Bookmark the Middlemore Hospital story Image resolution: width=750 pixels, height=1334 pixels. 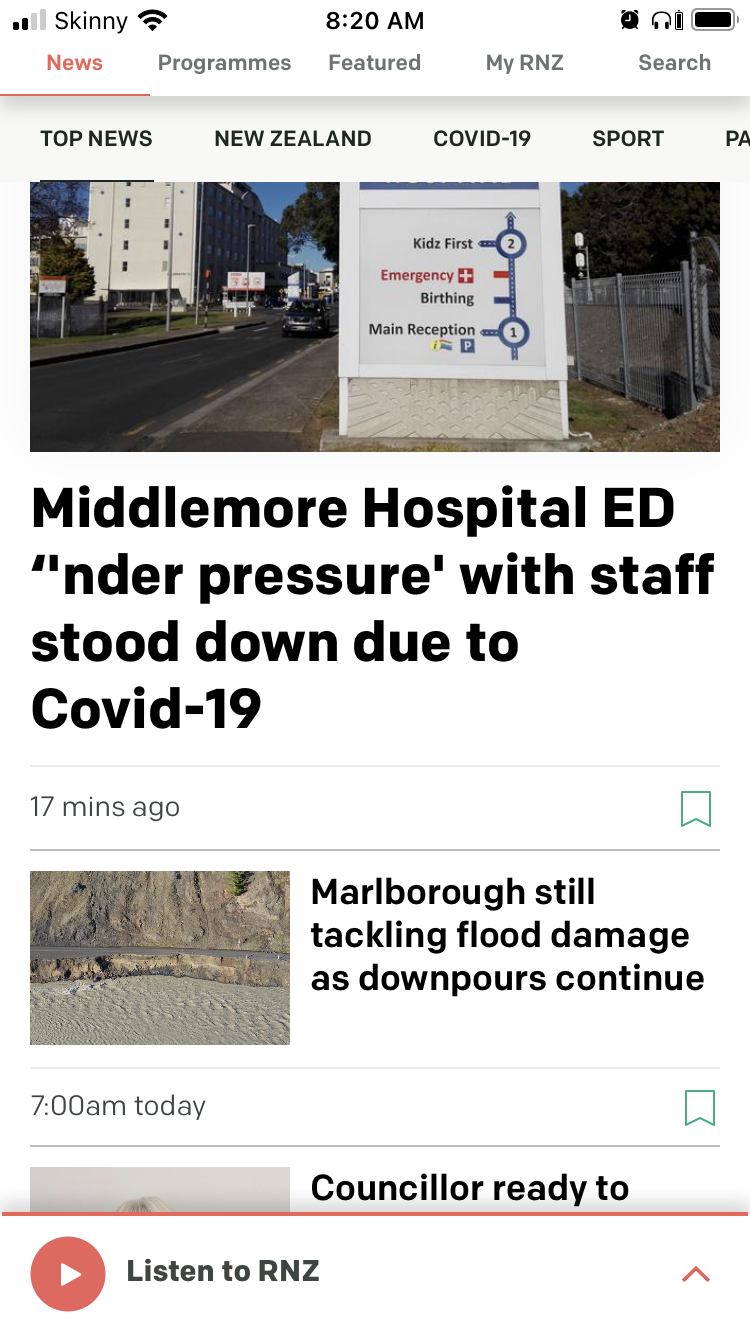point(695,808)
